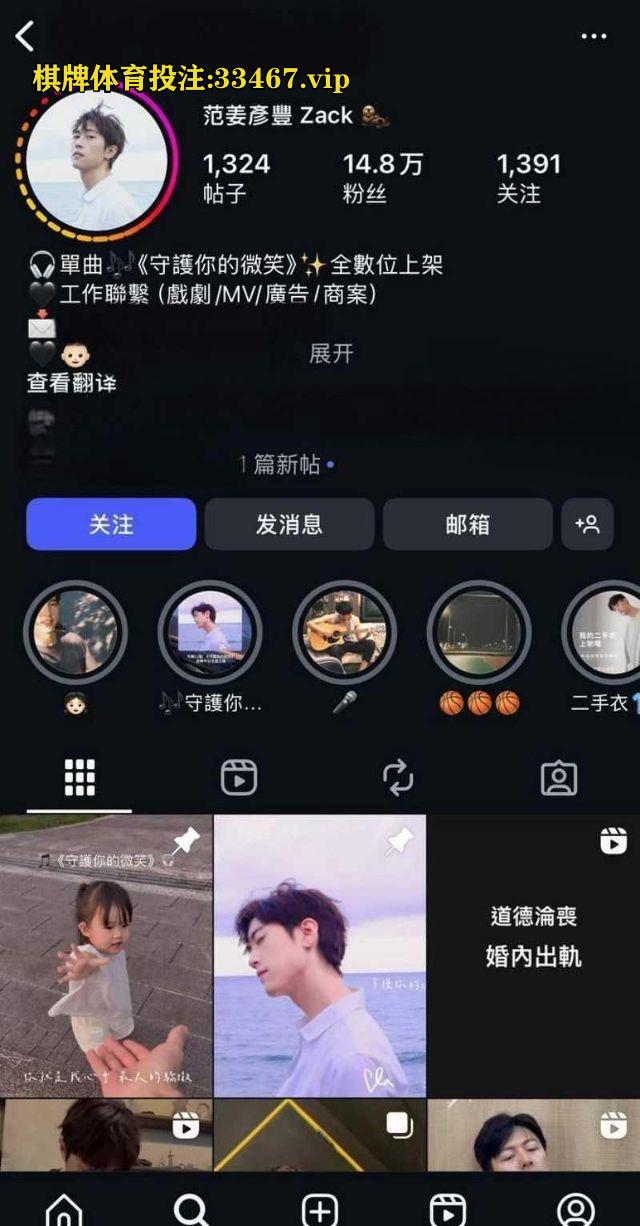Open the 邮箱 email button
This screenshot has height=1226, width=640.
tap(467, 524)
